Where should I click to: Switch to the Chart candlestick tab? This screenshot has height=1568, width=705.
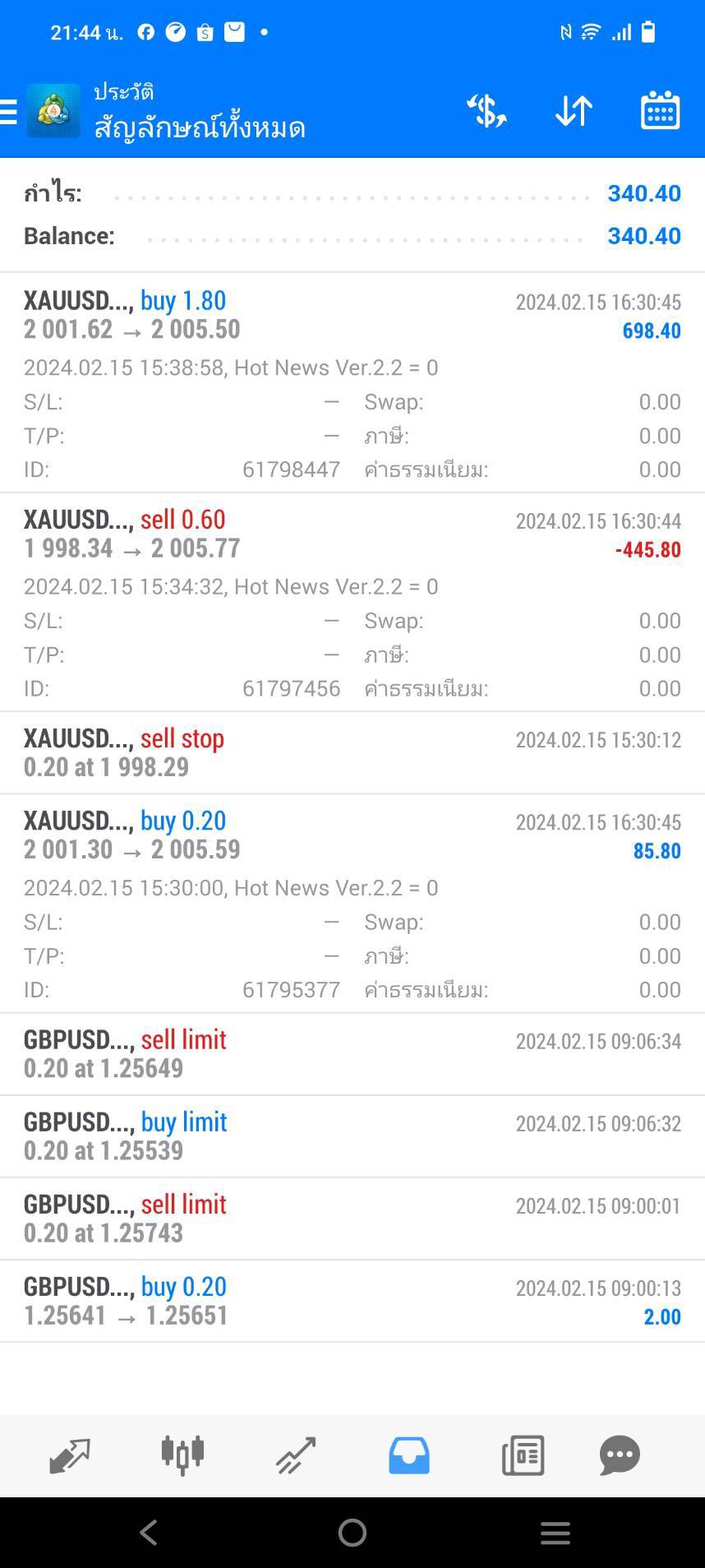[x=182, y=1455]
